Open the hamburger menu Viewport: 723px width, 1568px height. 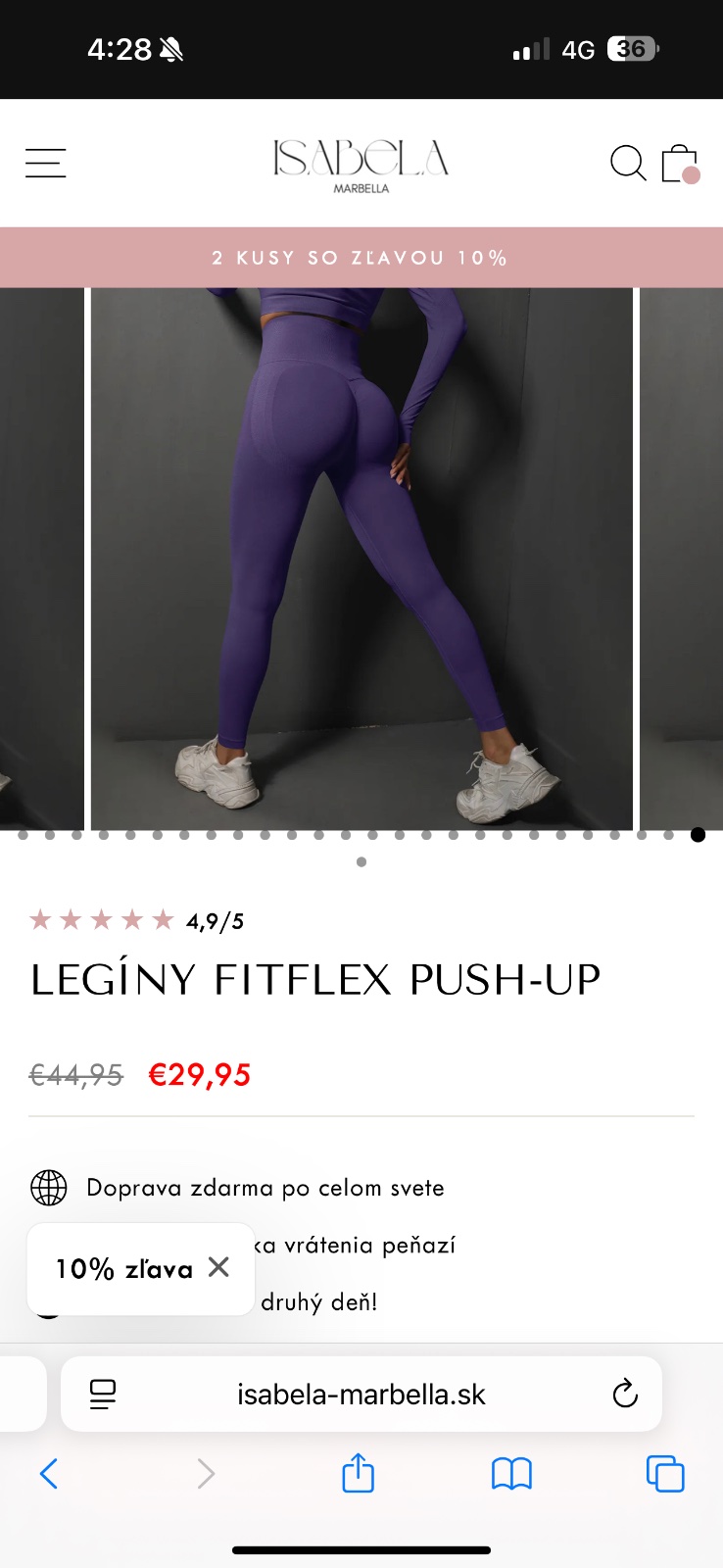45,163
